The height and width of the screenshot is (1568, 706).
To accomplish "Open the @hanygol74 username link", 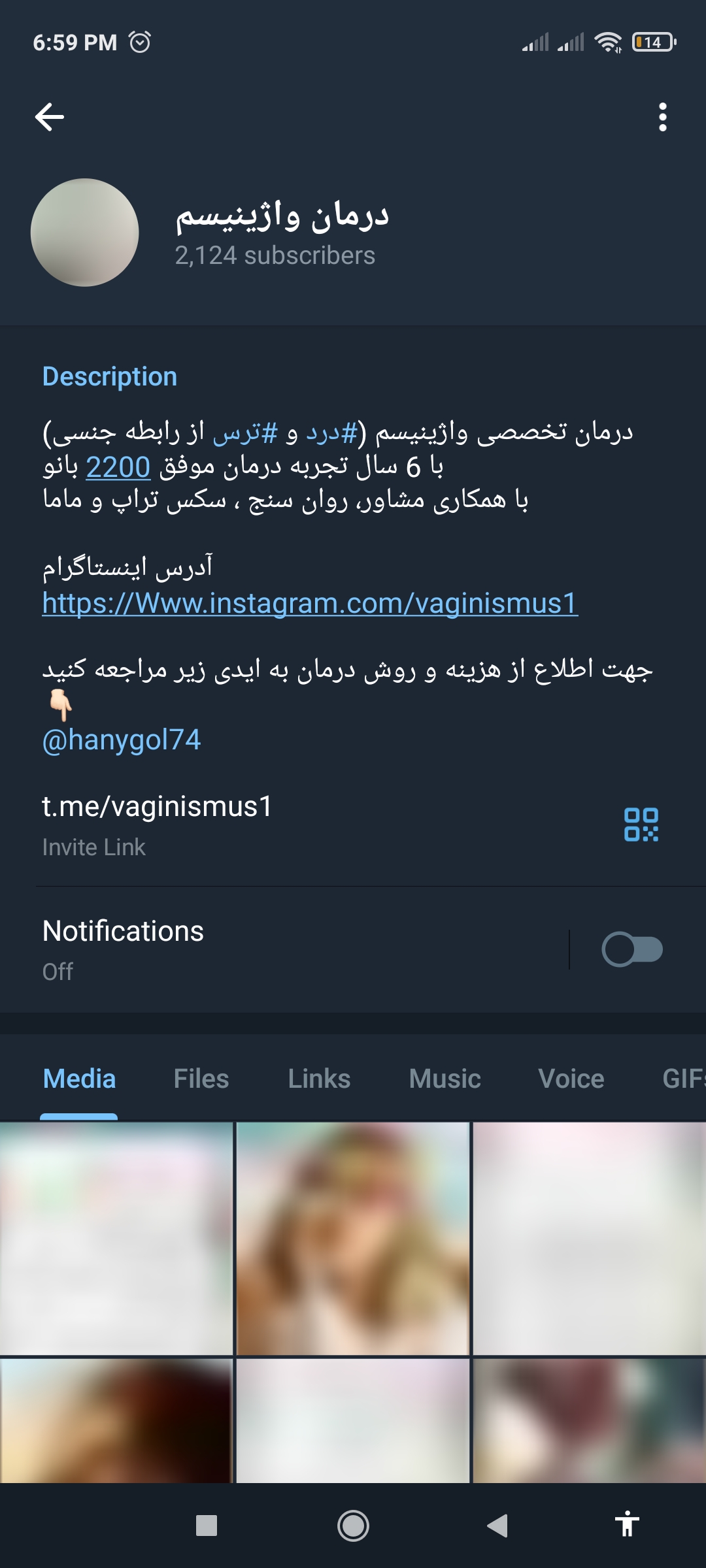I will pyautogui.click(x=122, y=740).
